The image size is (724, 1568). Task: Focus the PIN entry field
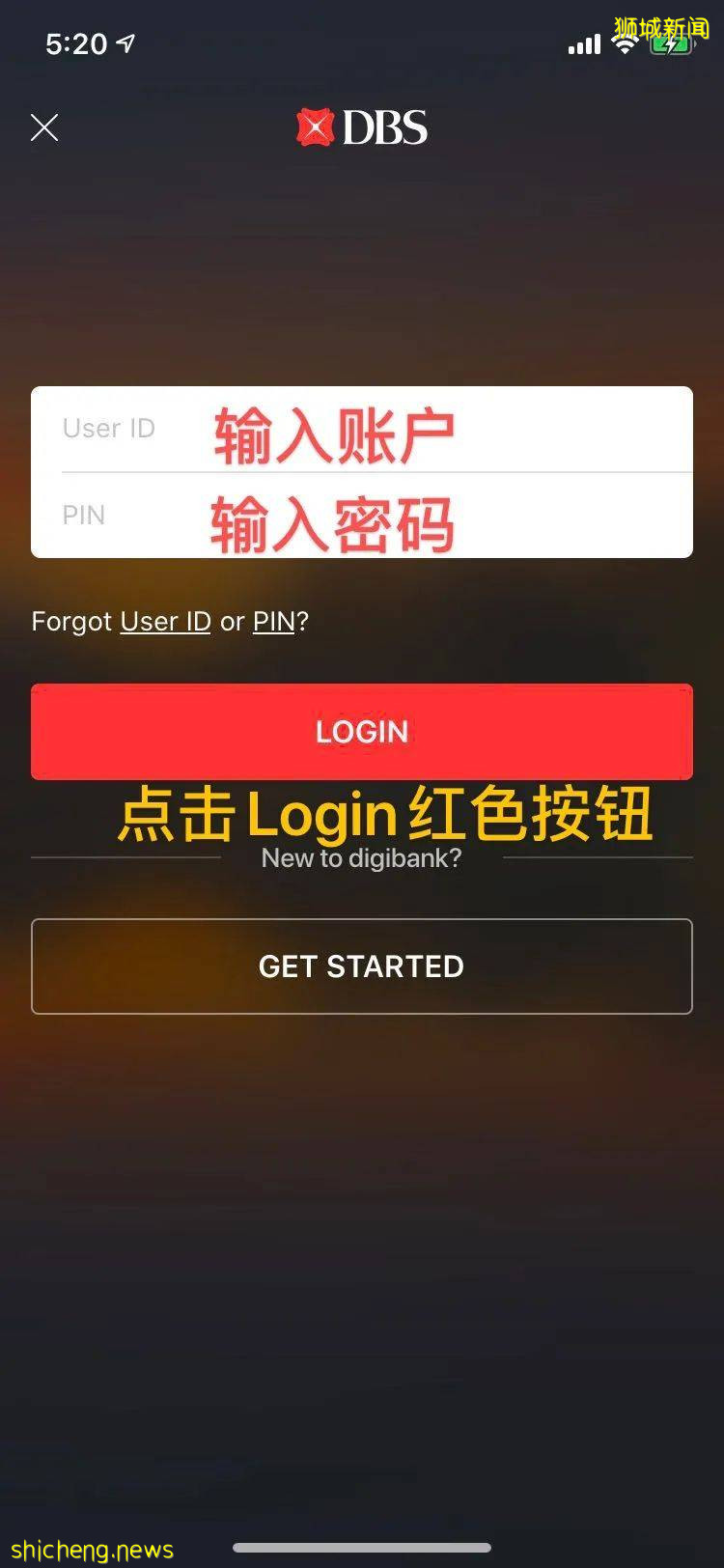click(362, 516)
